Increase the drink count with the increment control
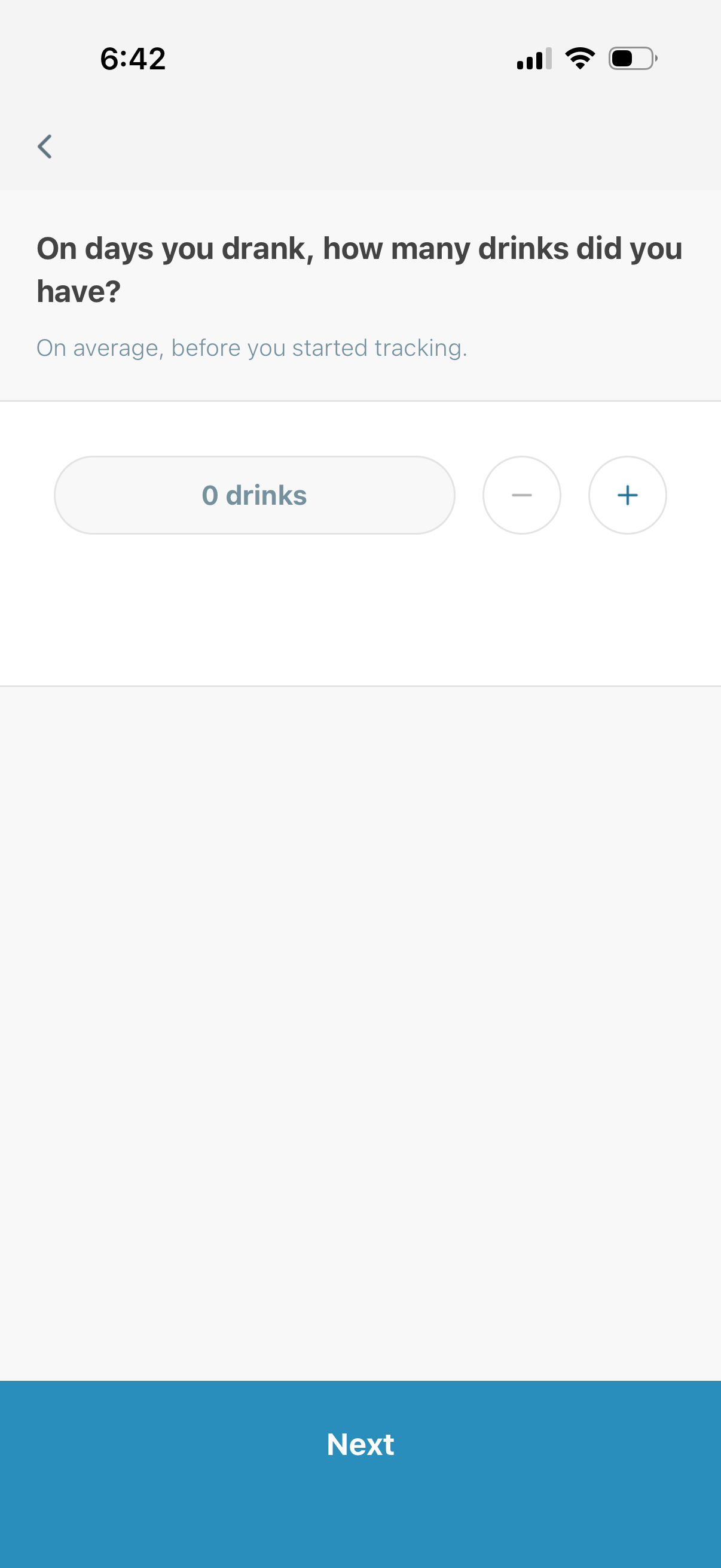Image resolution: width=721 pixels, height=1568 pixels. [627, 495]
